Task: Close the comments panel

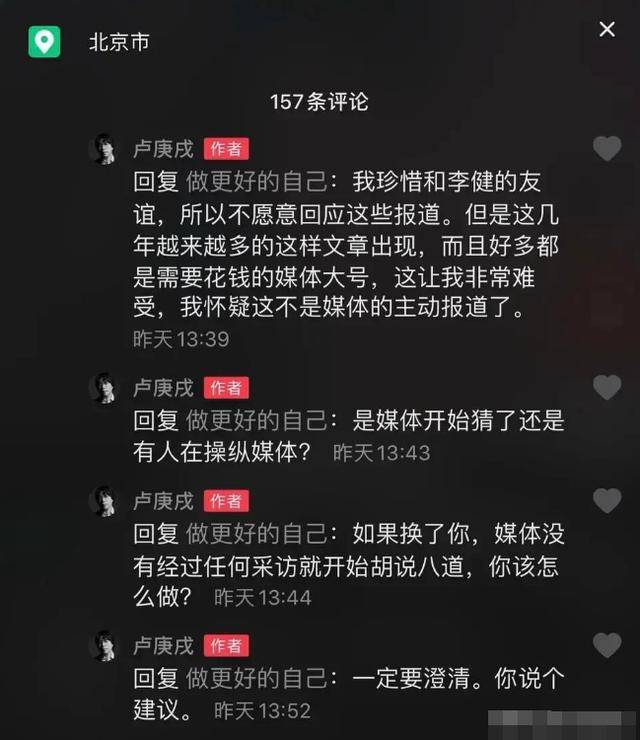Action: [607, 30]
